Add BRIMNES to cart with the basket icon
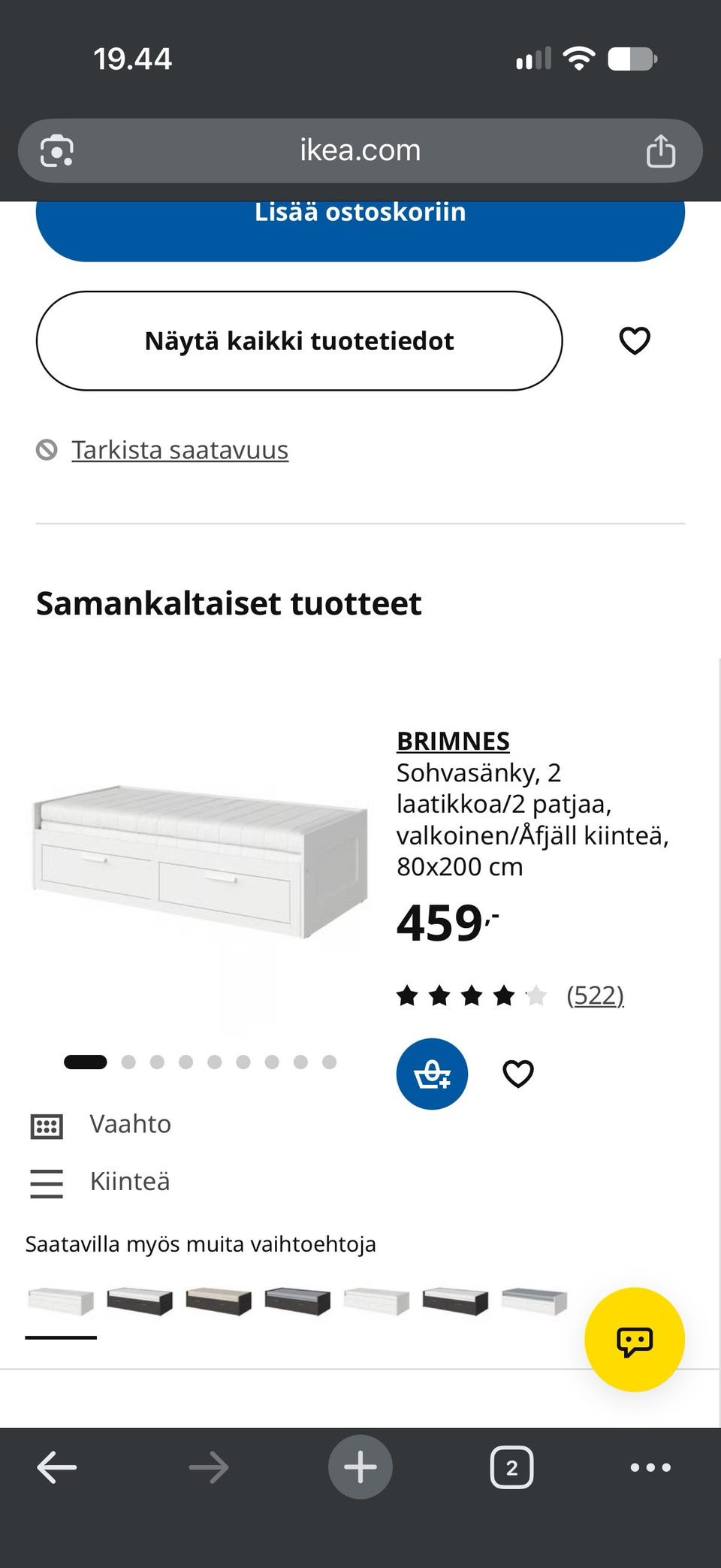This screenshot has height=1568, width=721. (x=432, y=1074)
